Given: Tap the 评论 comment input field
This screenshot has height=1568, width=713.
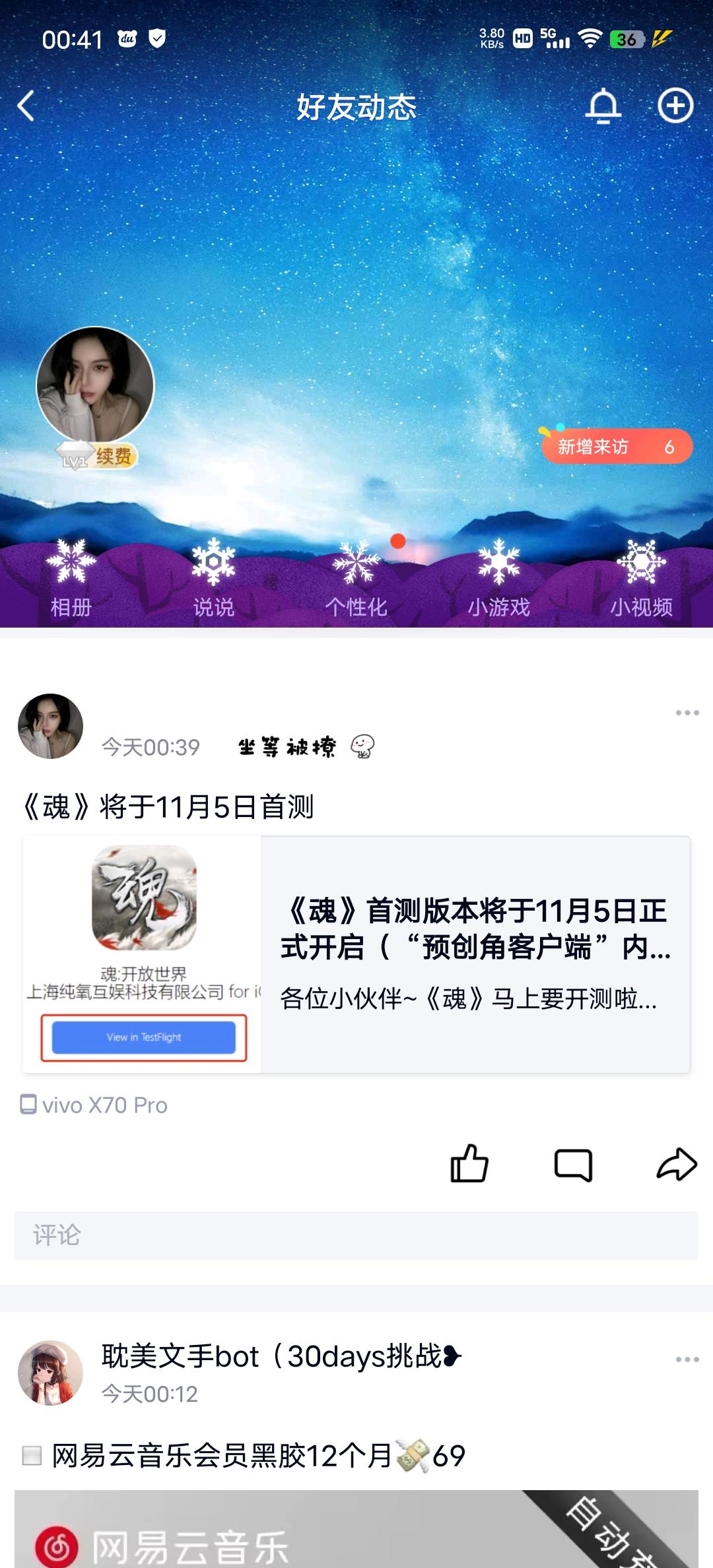Looking at the screenshot, I should pos(198,1235).
